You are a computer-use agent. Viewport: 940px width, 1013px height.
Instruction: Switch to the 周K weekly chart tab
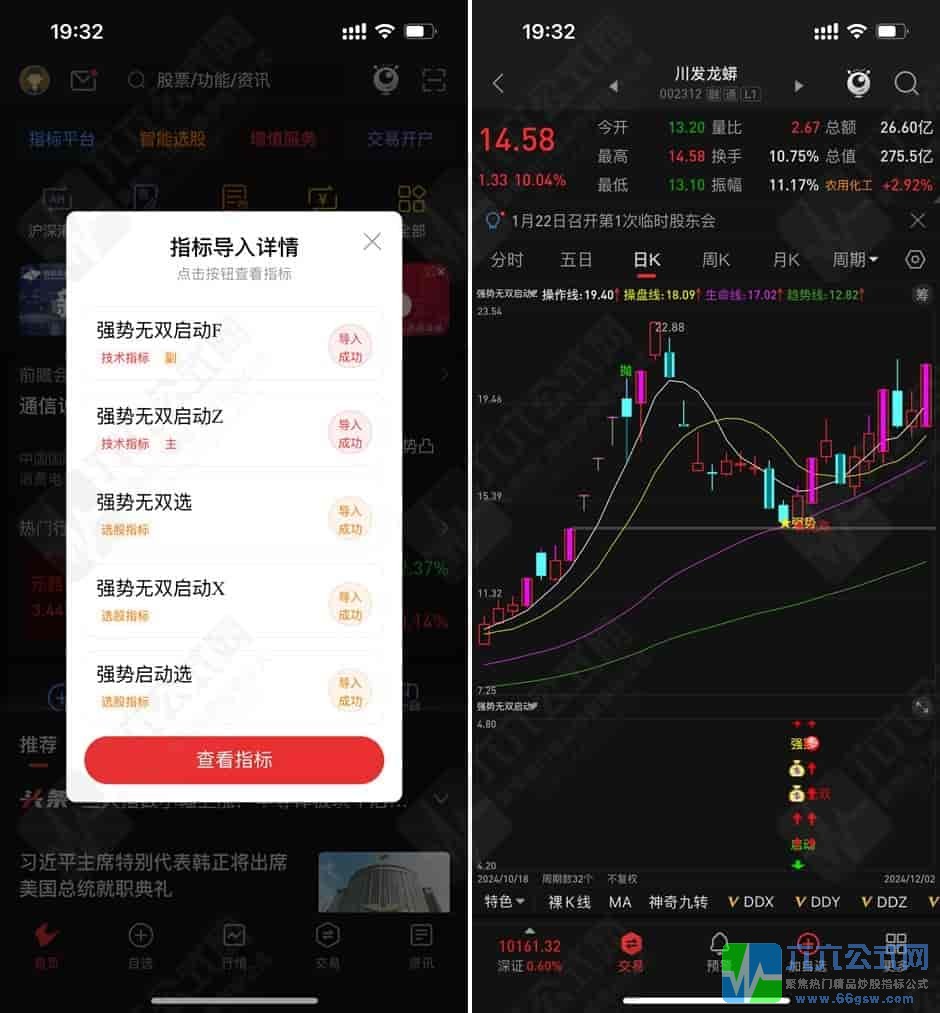(x=716, y=259)
